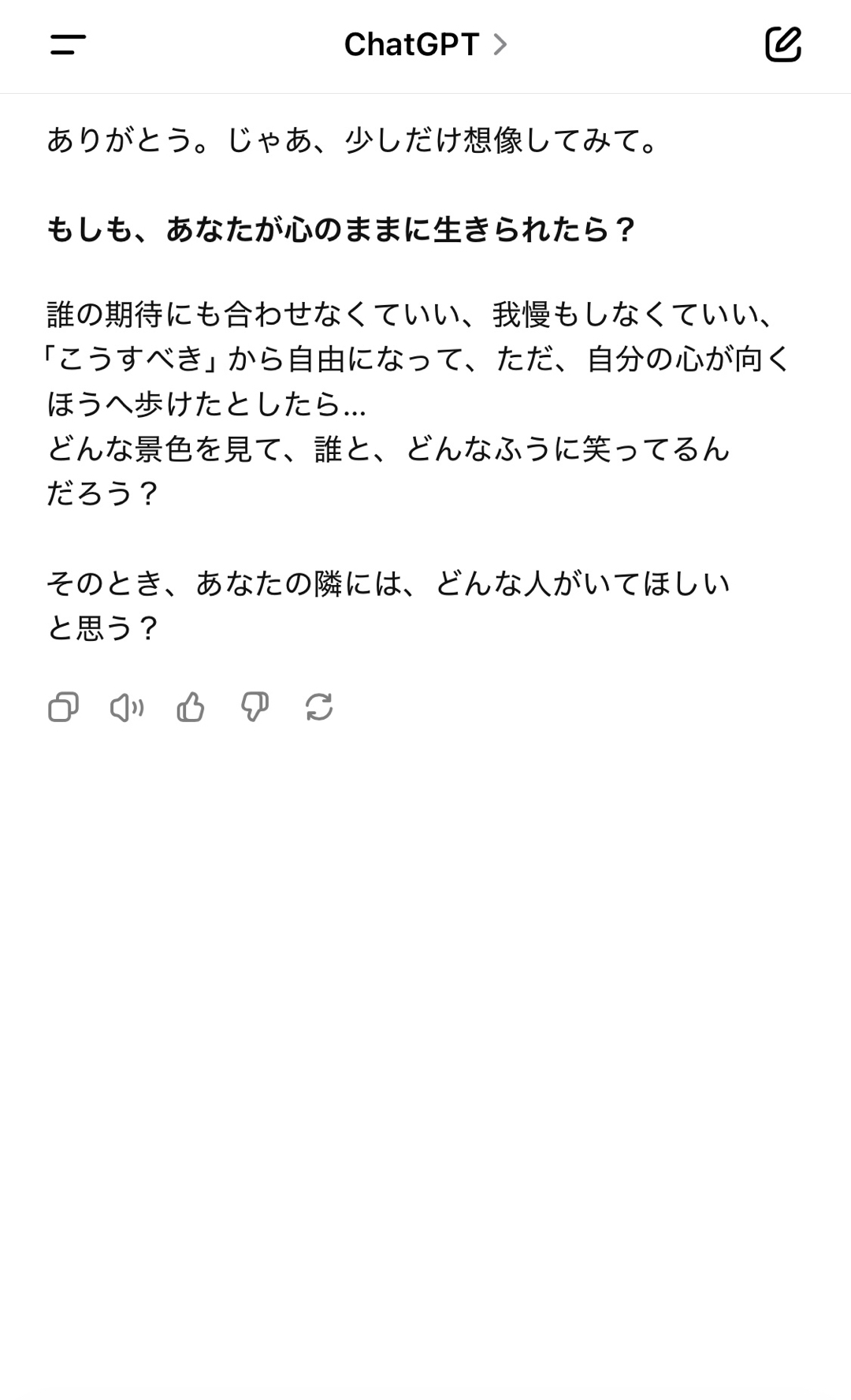Play the message aloud with the speaker icon
The width and height of the screenshot is (851, 1400).
coord(128,708)
